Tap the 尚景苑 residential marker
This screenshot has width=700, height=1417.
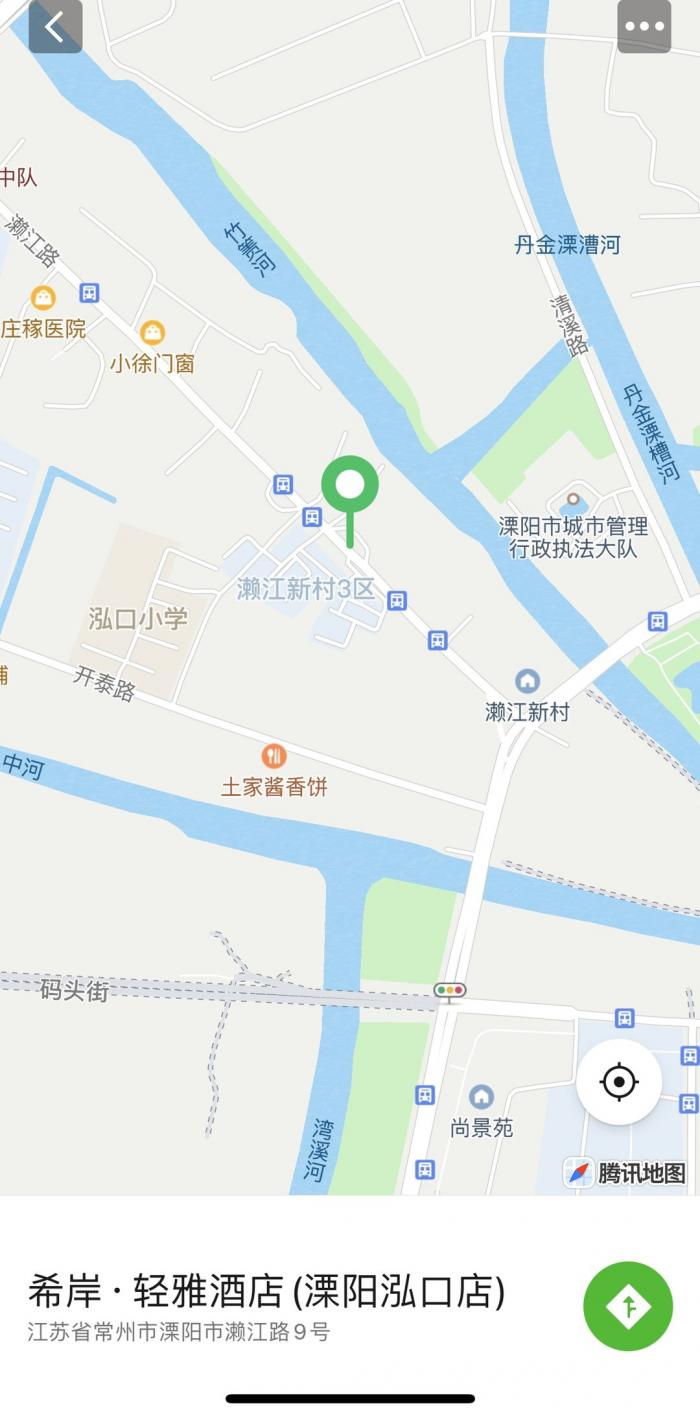pyautogui.click(x=481, y=1097)
